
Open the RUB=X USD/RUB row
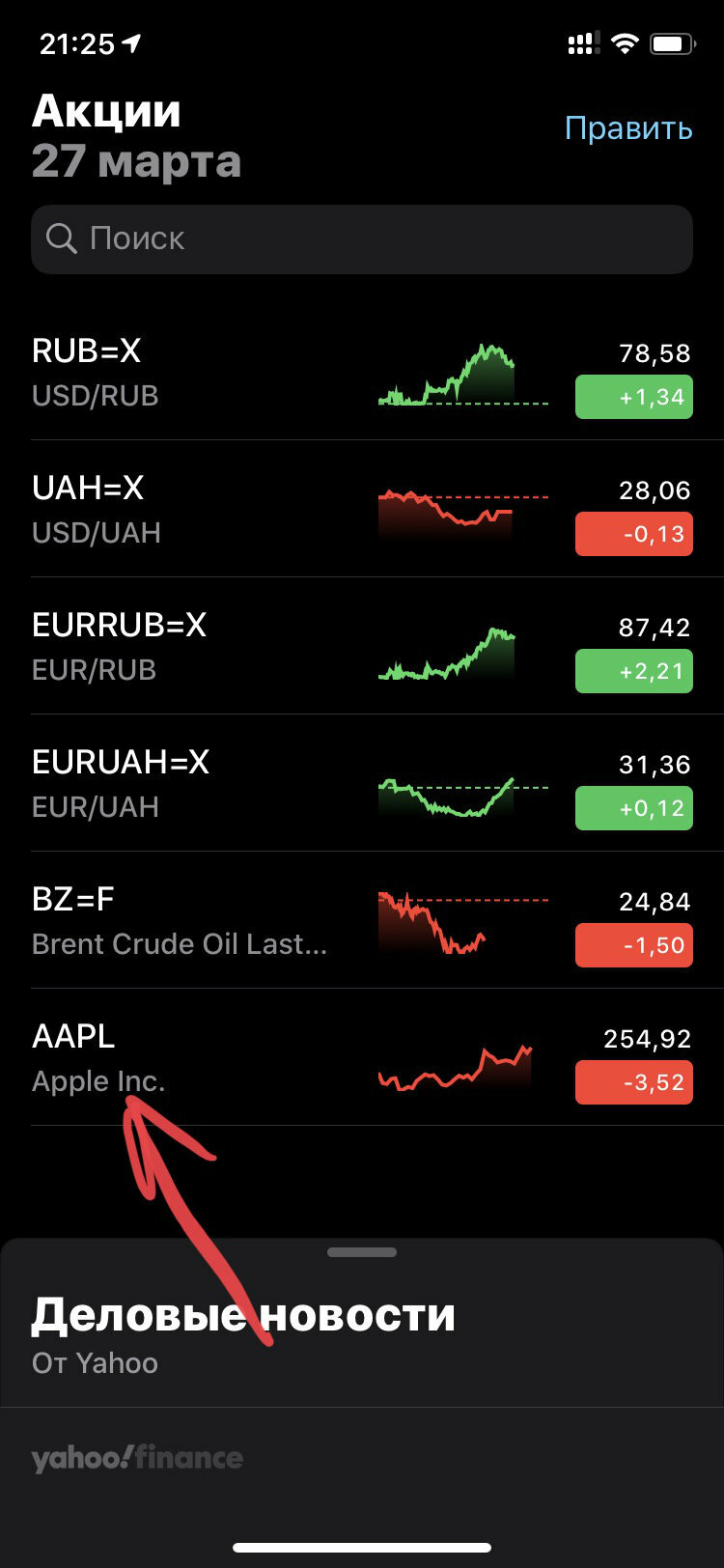[362, 373]
